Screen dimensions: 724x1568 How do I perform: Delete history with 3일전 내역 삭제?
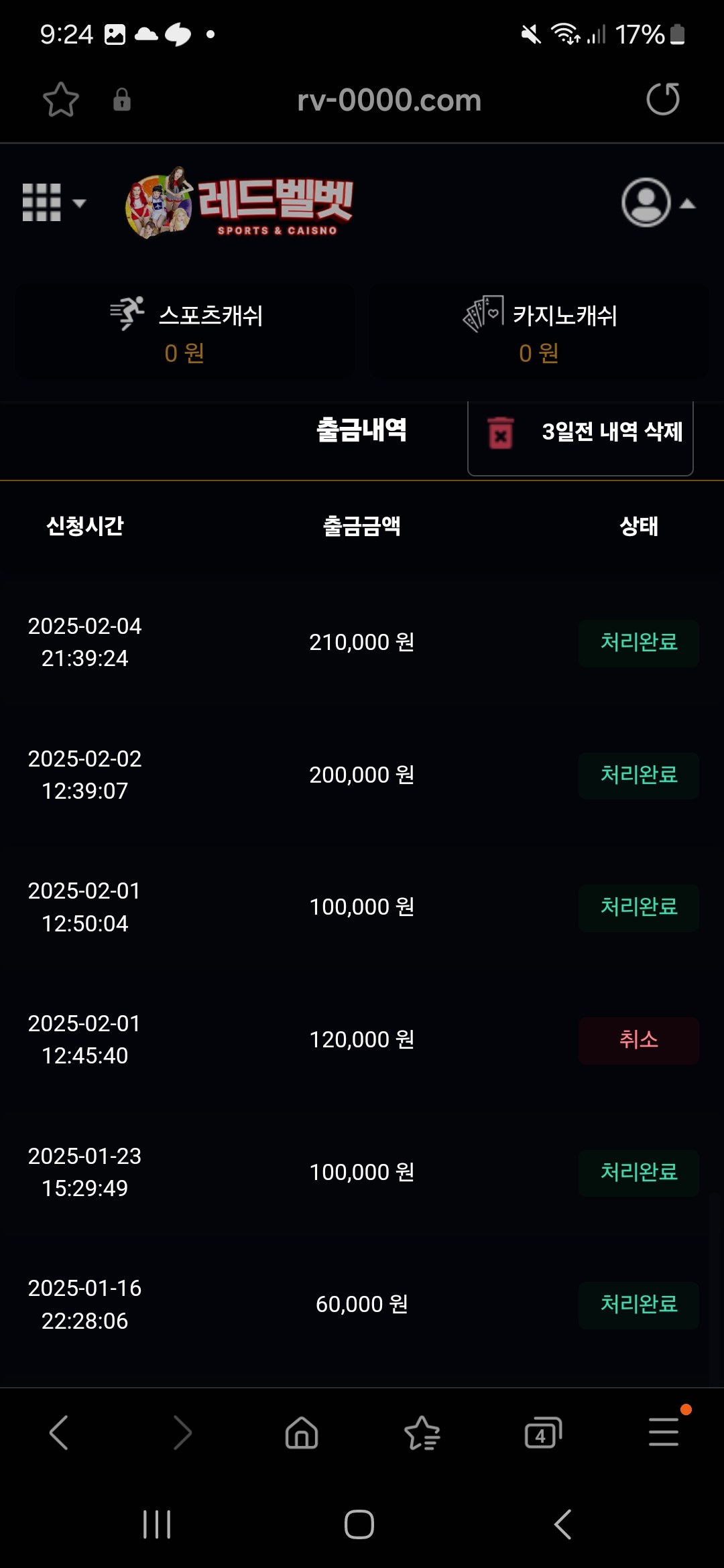point(581,432)
